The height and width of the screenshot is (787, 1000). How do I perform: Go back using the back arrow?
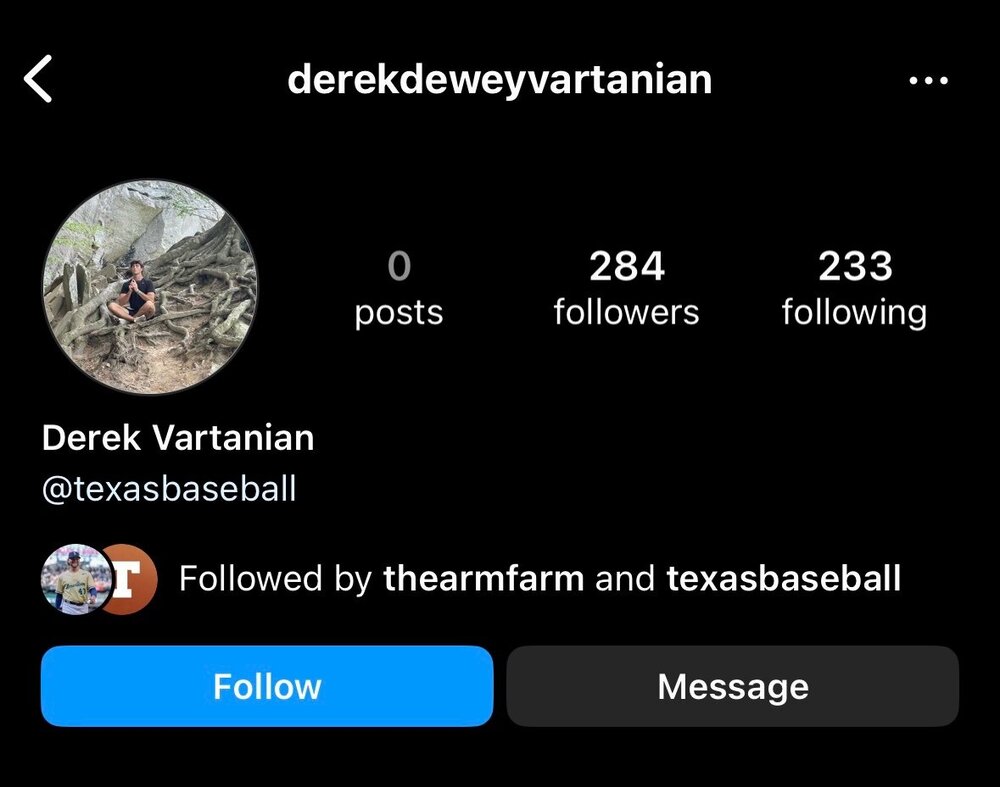tap(38, 80)
